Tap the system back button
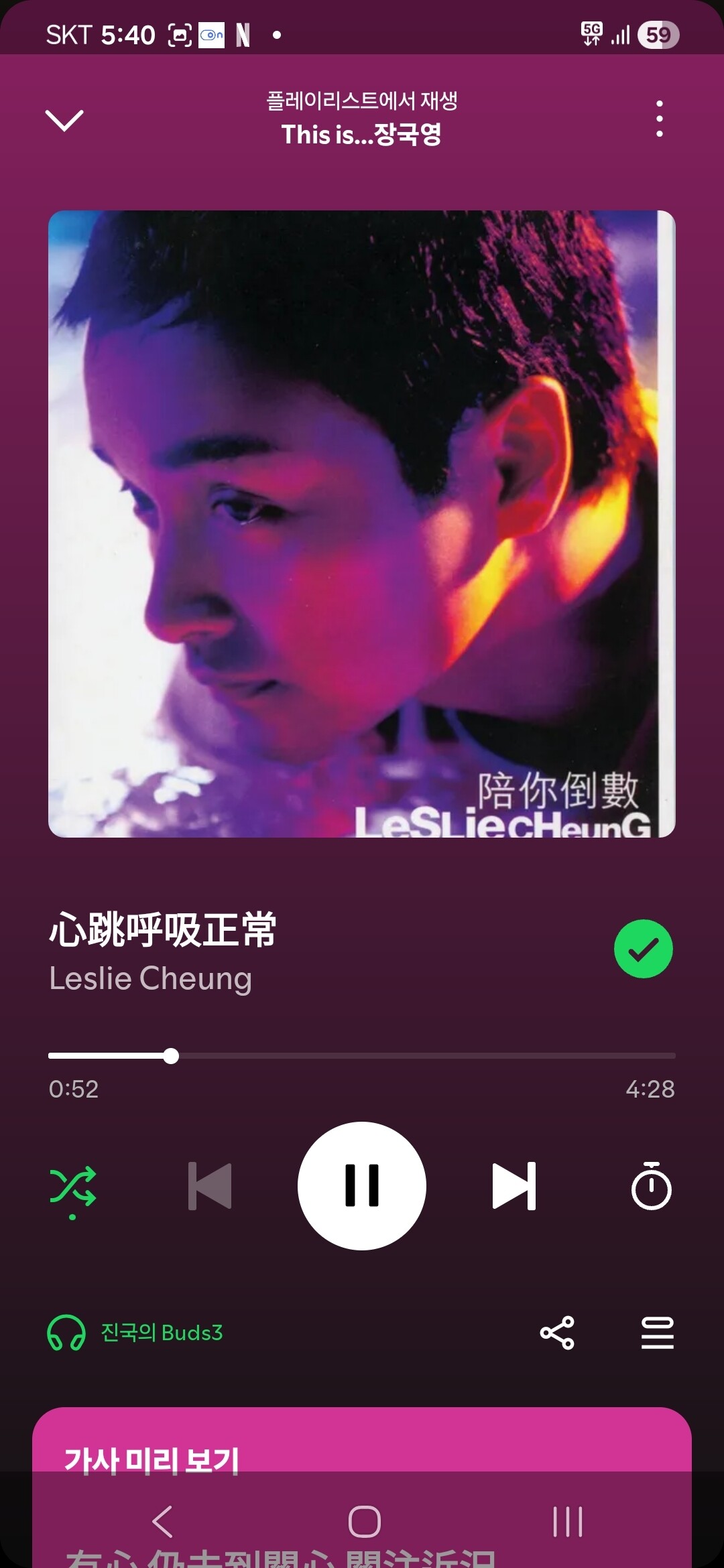Image resolution: width=724 pixels, height=1568 pixels. click(163, 1521)
